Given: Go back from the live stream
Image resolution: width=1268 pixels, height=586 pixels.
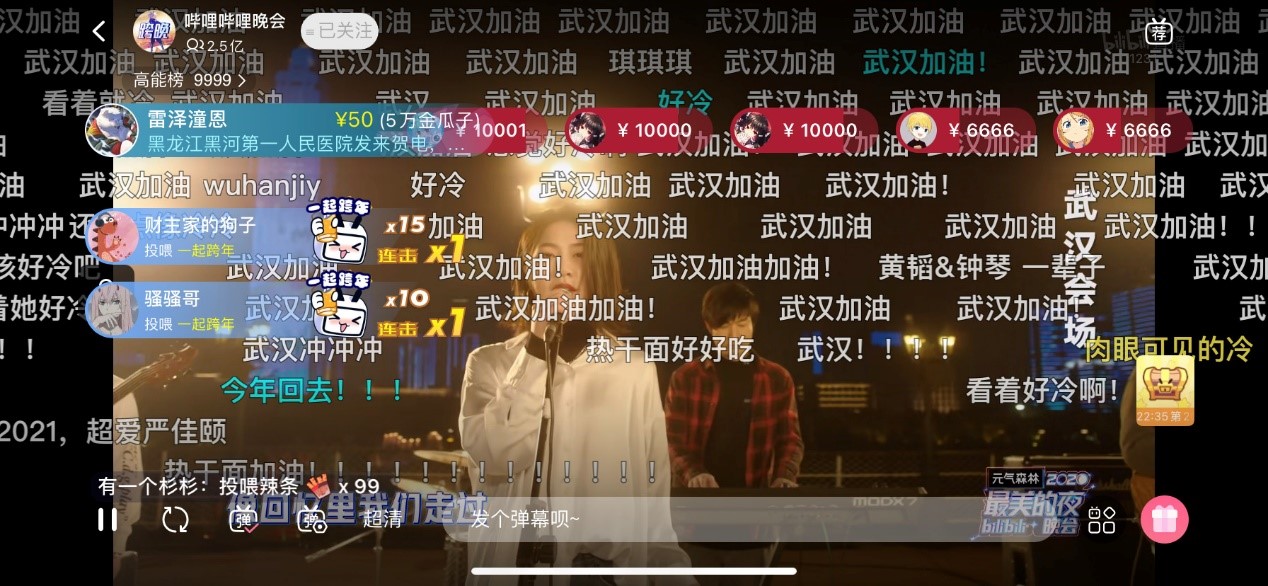Looking at the screenshot, I should click(98, 31).
